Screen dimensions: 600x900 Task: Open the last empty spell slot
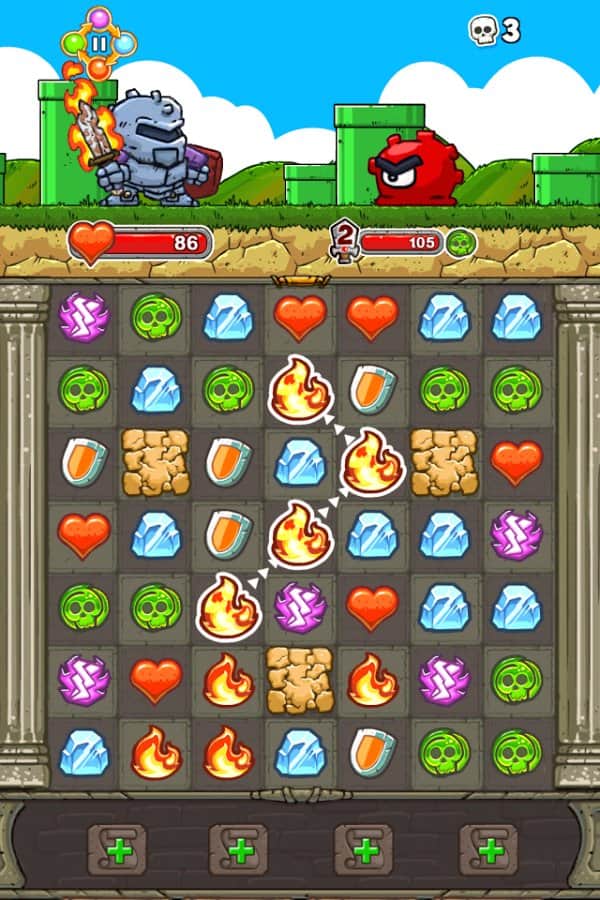pos(489,850)
